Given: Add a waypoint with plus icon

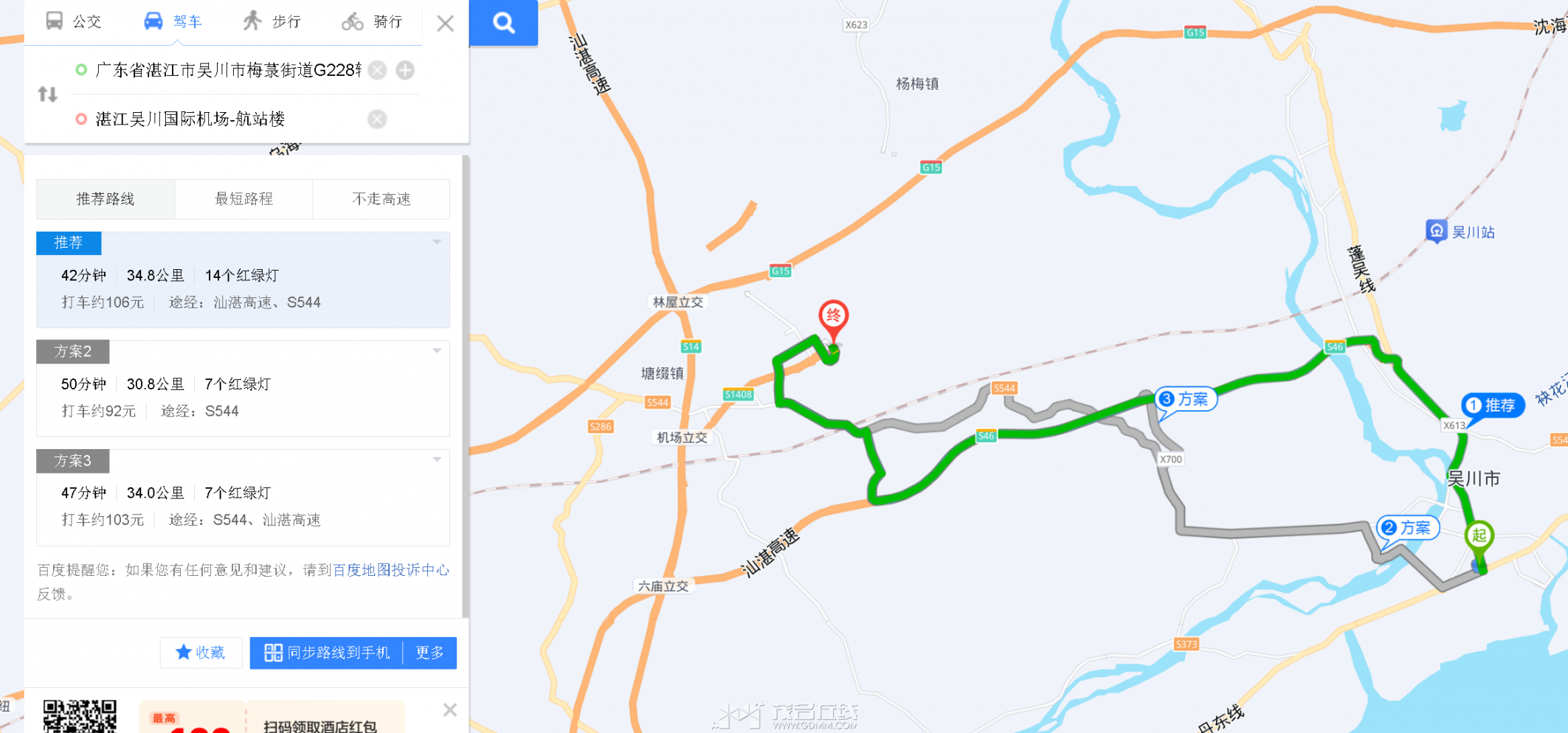Looking at the screenshot, I should pos(405,70).
